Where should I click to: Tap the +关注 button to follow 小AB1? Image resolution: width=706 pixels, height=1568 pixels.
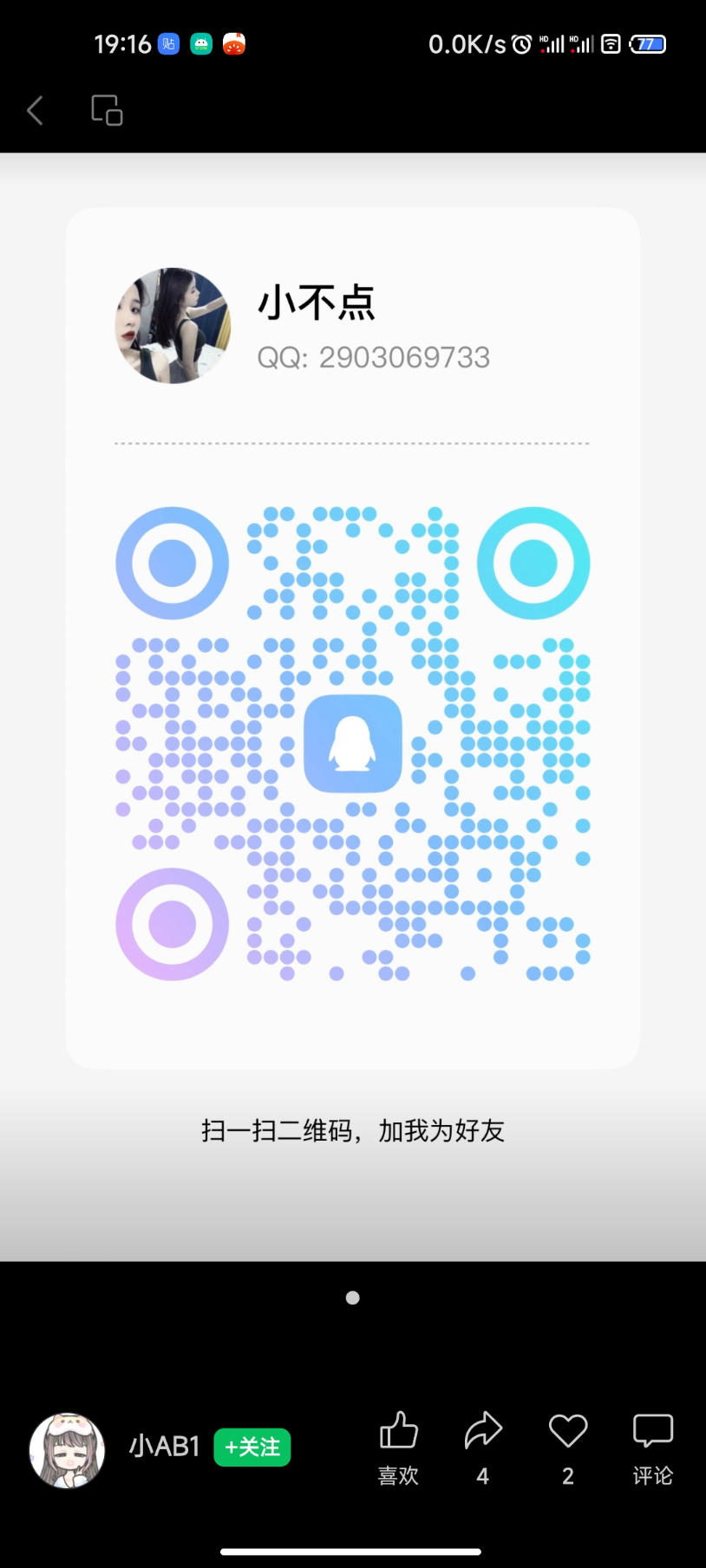tap(252, 1447)
